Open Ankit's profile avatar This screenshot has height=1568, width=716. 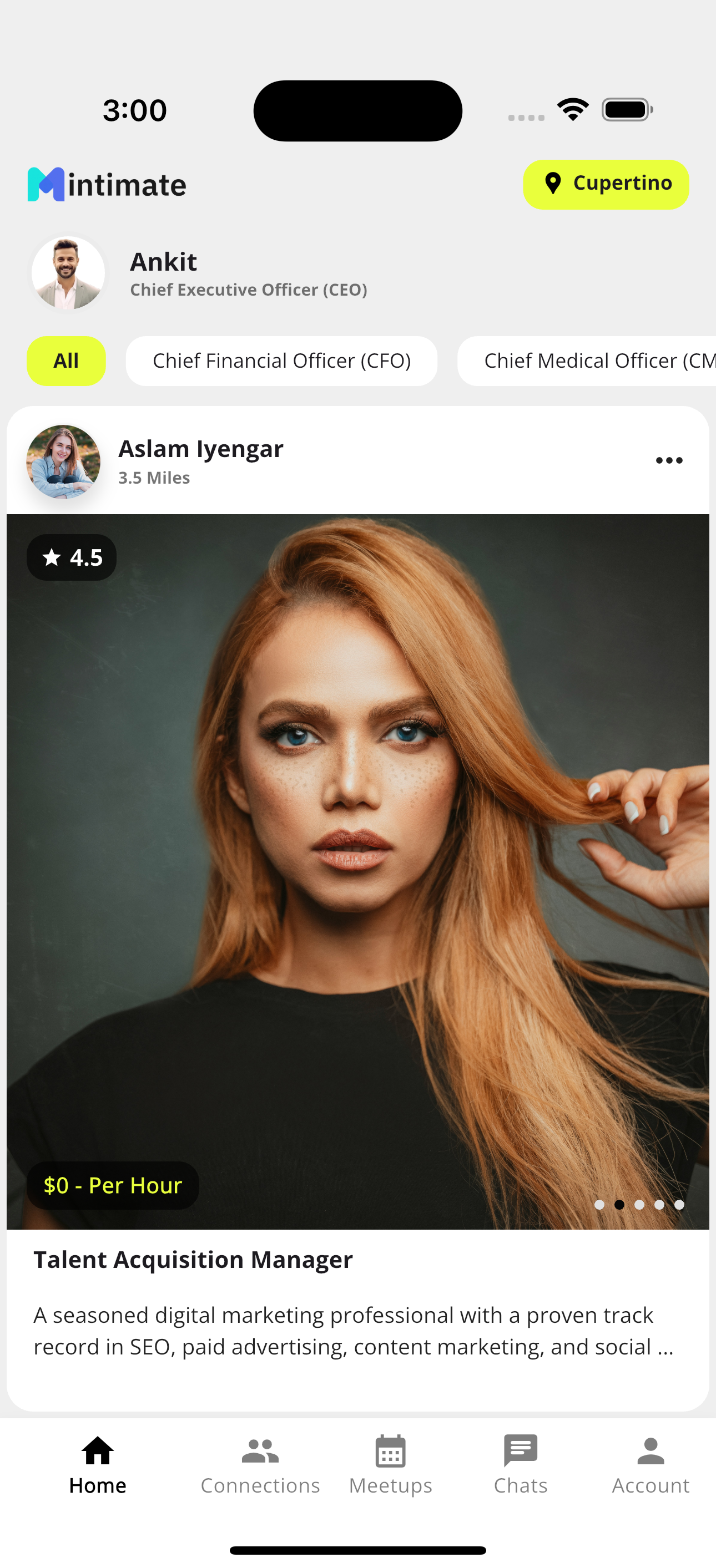pyautogui.click(x=68, y=273)
